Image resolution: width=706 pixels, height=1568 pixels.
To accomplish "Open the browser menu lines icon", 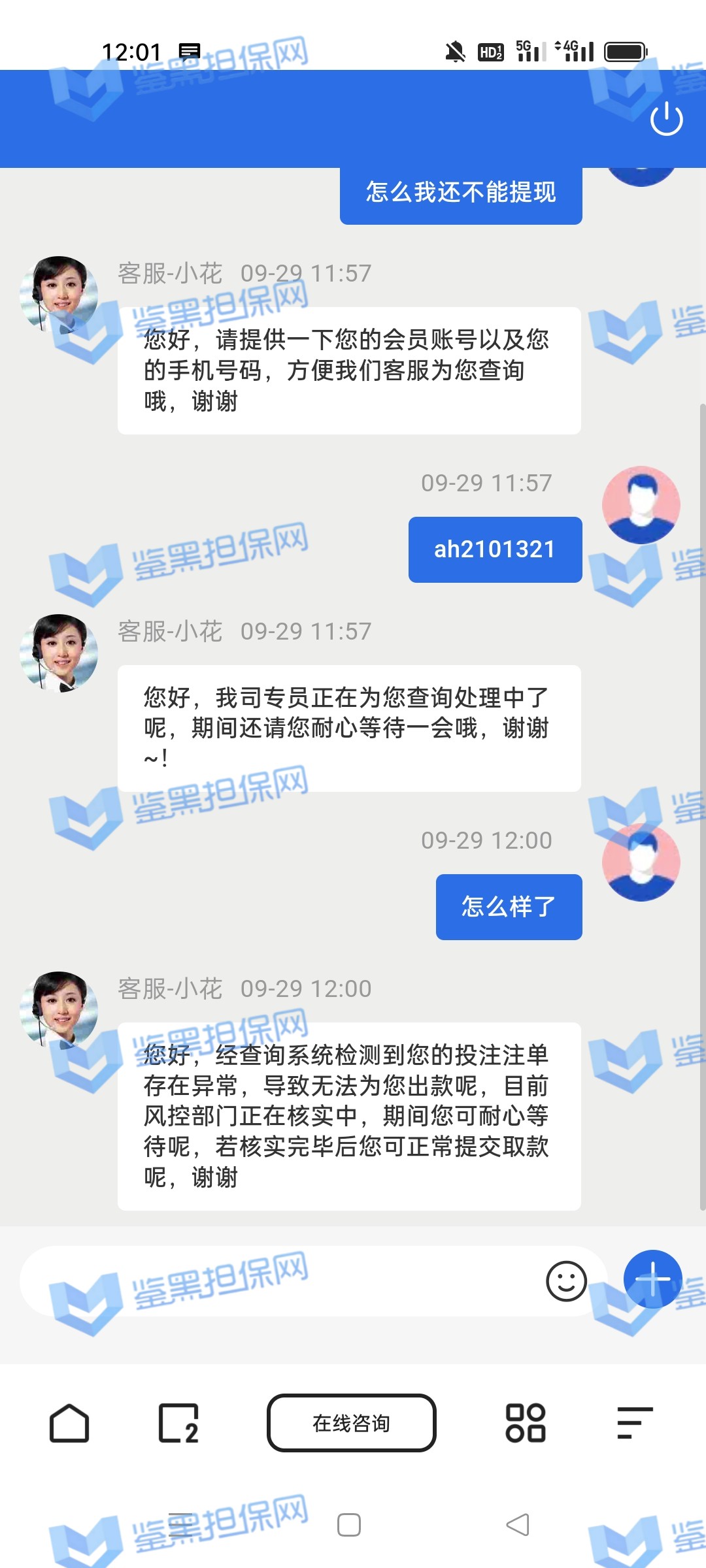I will point(634,1423).
